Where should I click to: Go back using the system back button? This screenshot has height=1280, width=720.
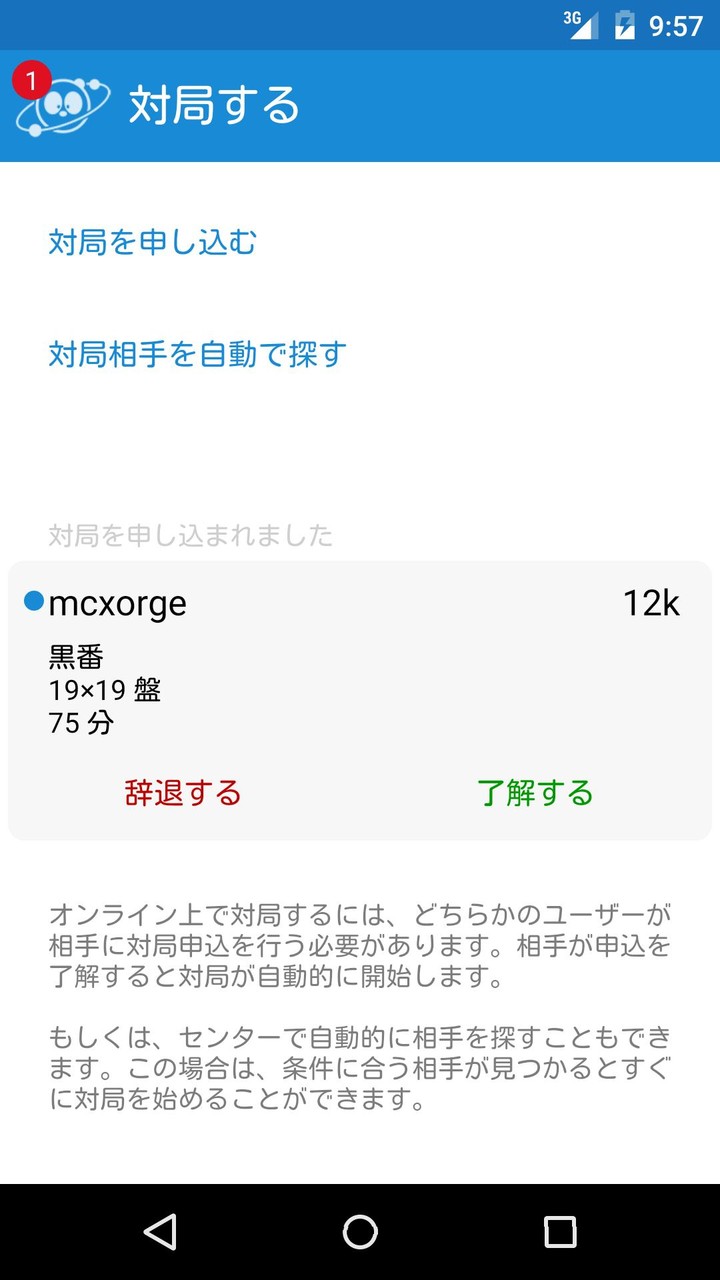160,1232
